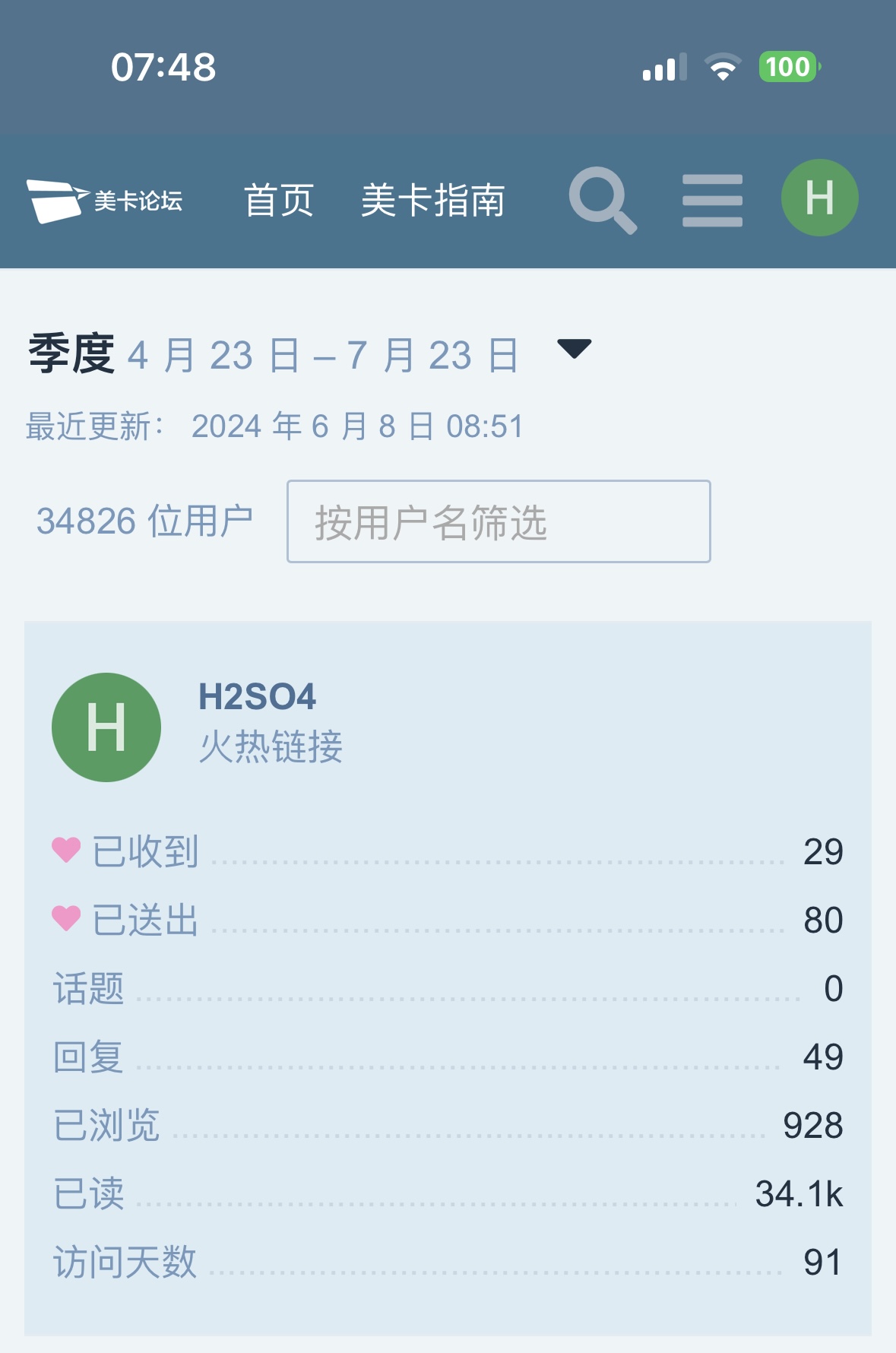Open the hamburger menu
Image resolution: width=896 pixels, height=1353 pixels.
[712, 201]
